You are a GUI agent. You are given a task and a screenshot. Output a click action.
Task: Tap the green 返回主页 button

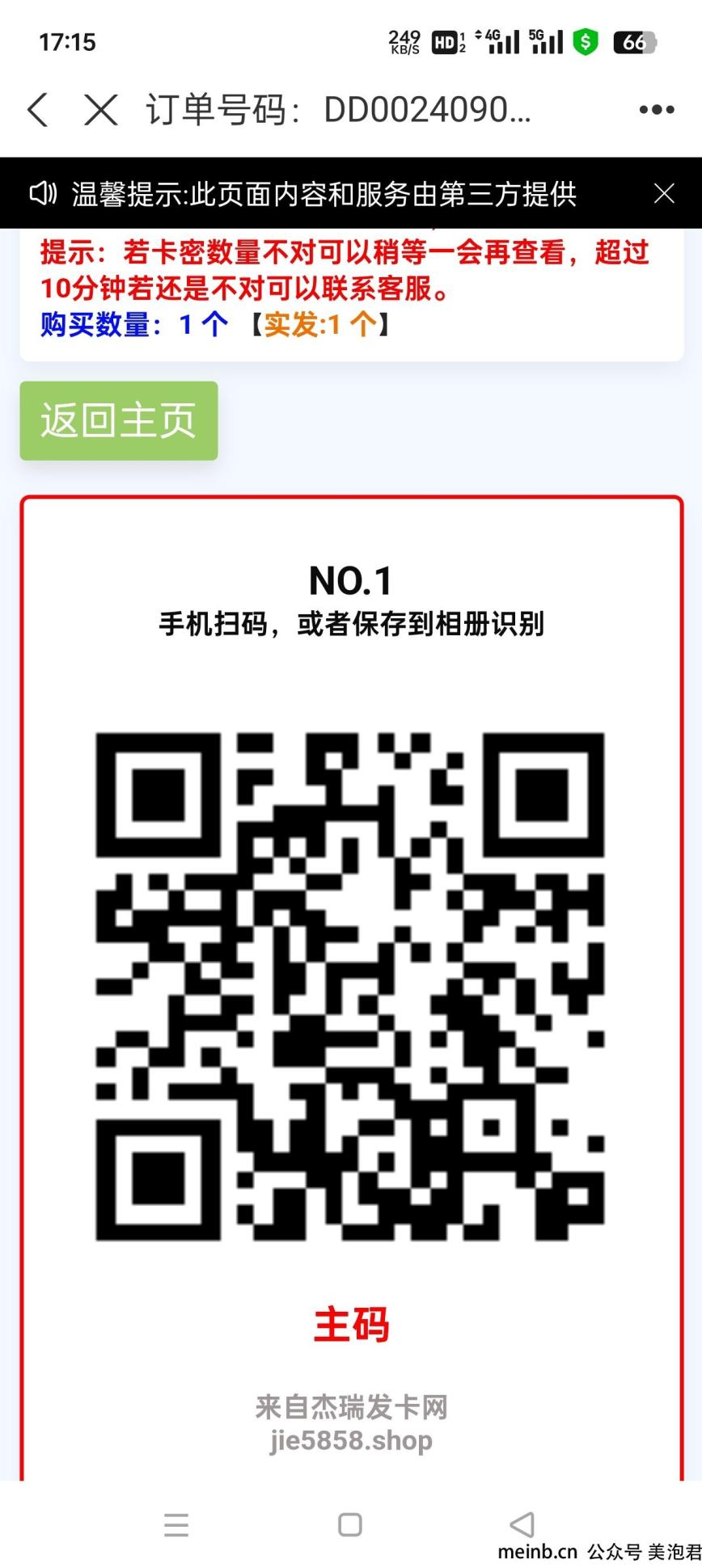(x=119, y=421)
